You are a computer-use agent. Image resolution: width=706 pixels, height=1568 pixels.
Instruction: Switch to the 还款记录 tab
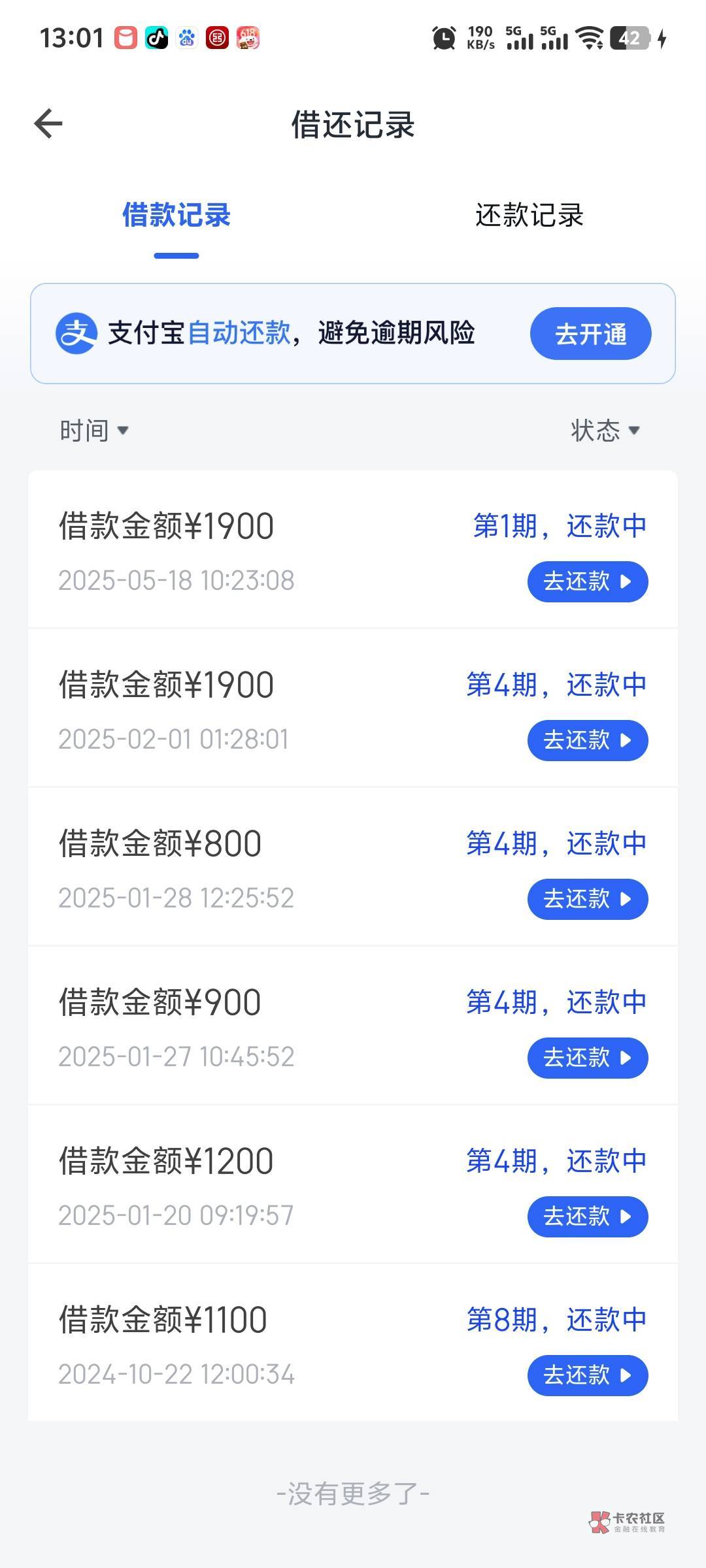529,216
